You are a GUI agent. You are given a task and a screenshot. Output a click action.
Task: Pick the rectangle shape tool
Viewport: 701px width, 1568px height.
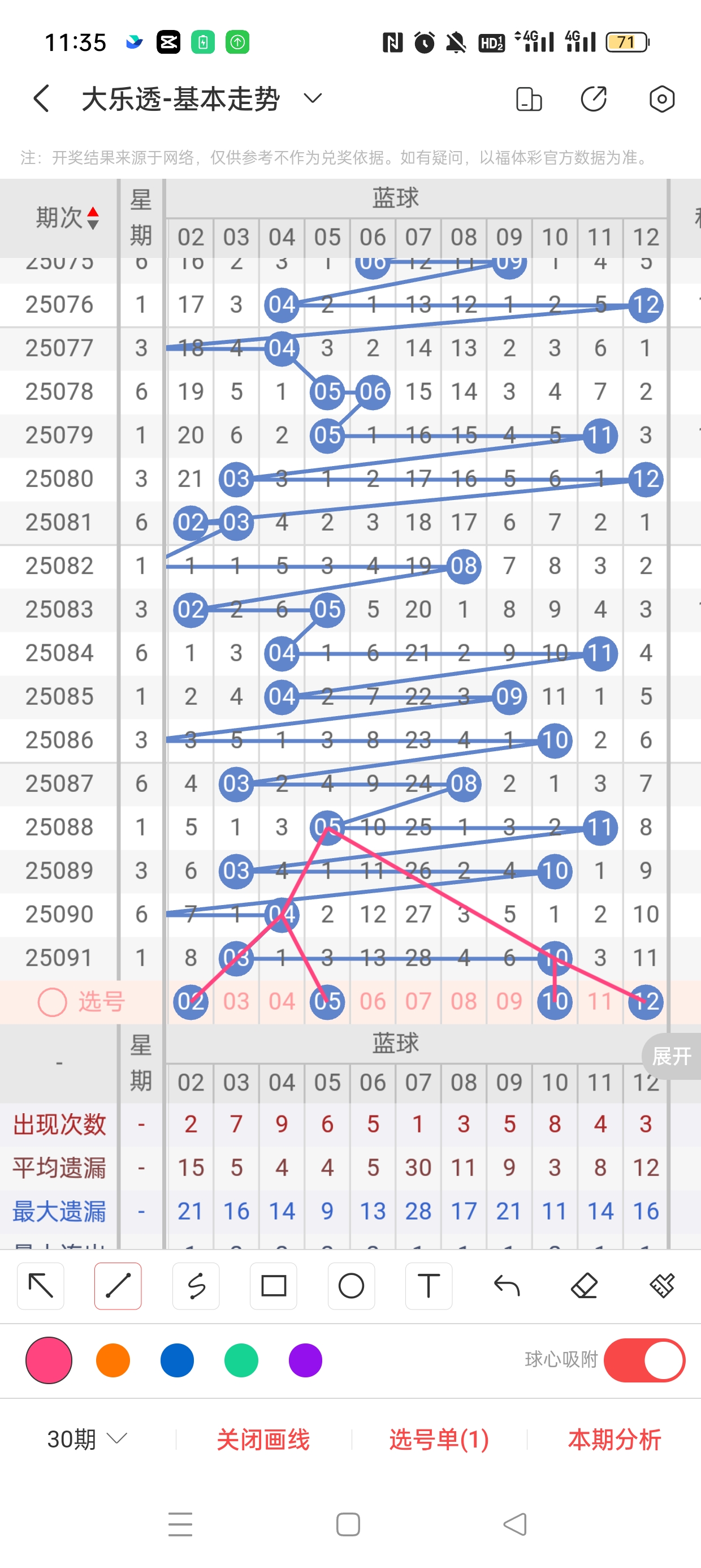click(x=273, y=1286)
